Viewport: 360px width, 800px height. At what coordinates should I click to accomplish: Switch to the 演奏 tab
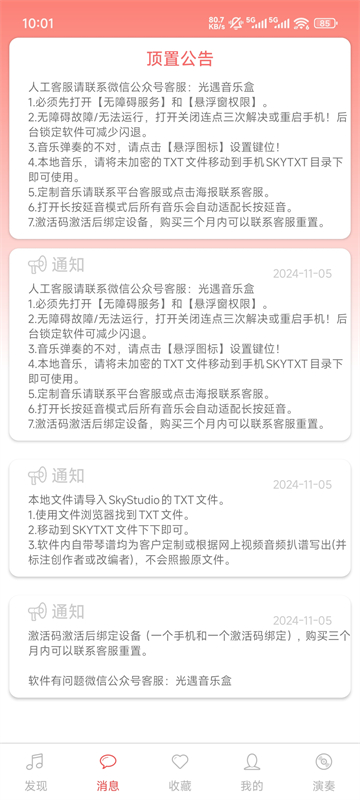pyautogui.click(x=324, y=771)
